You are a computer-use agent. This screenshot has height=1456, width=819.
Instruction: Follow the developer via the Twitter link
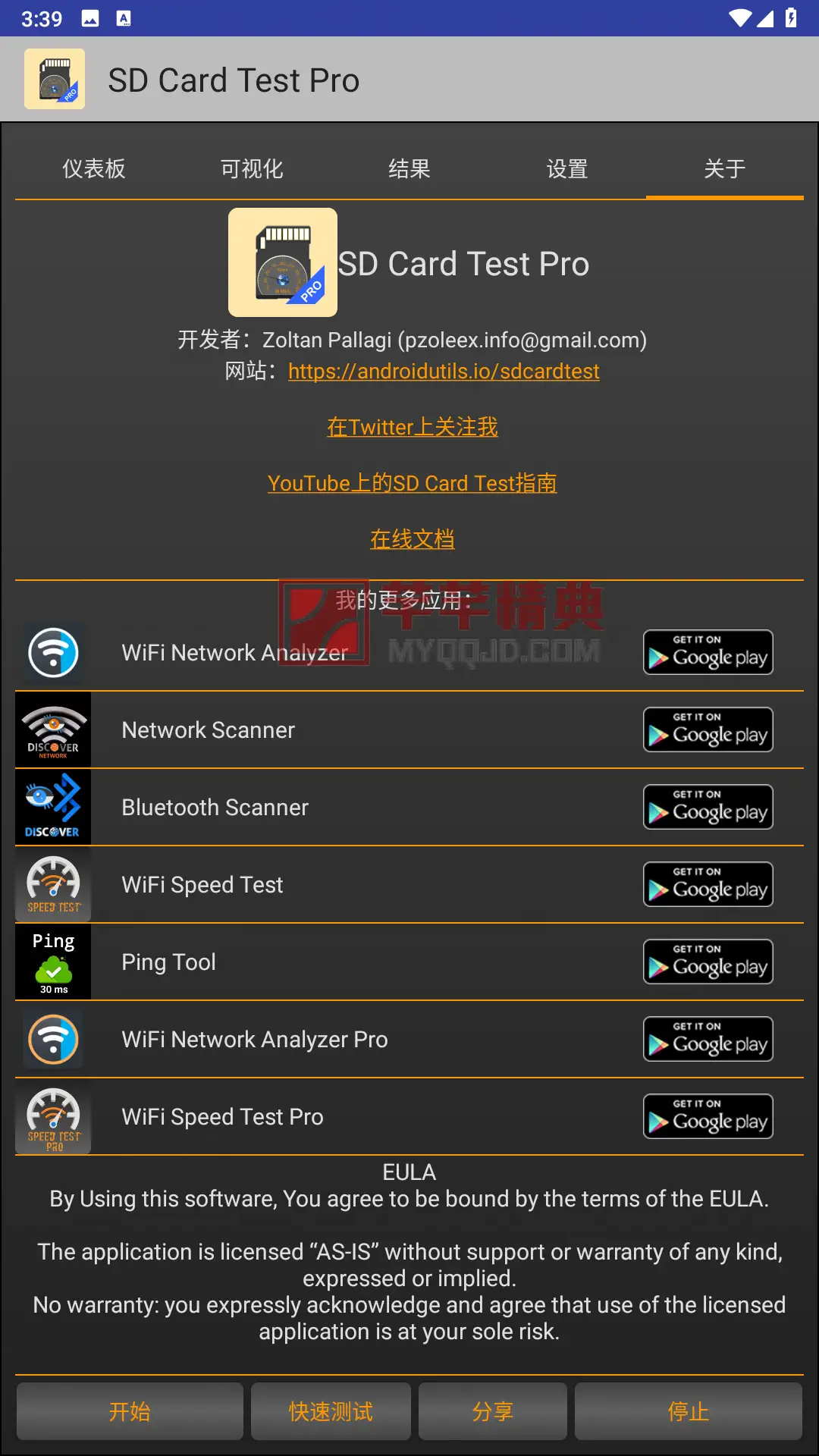point(412,427)
